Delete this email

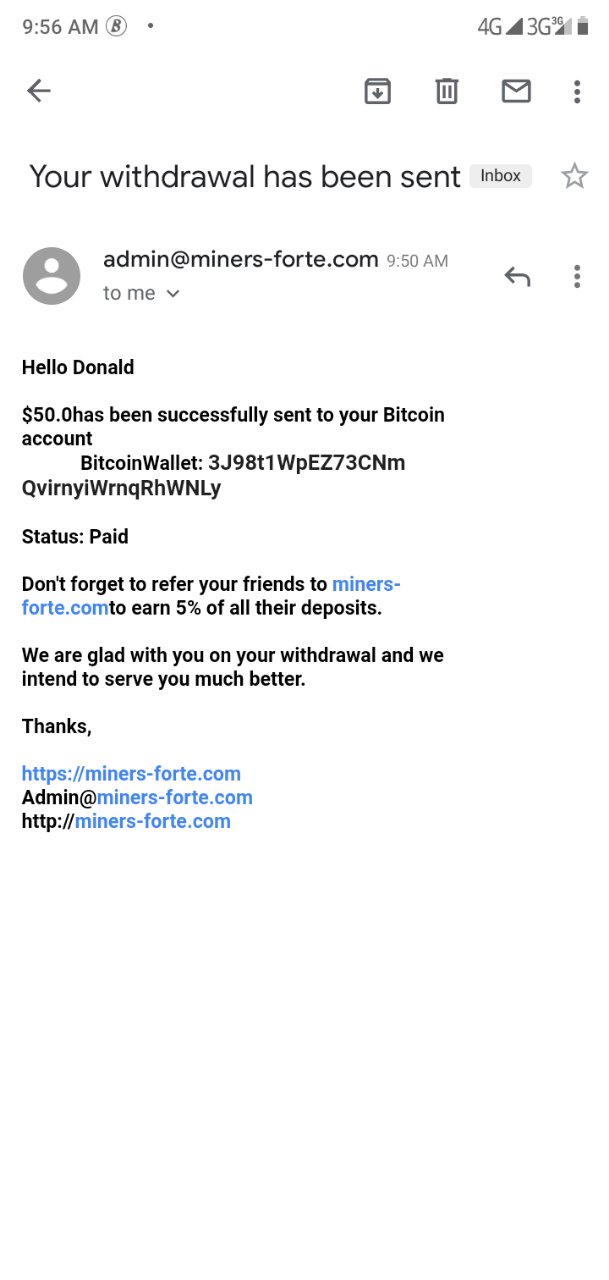pos(446,91)
